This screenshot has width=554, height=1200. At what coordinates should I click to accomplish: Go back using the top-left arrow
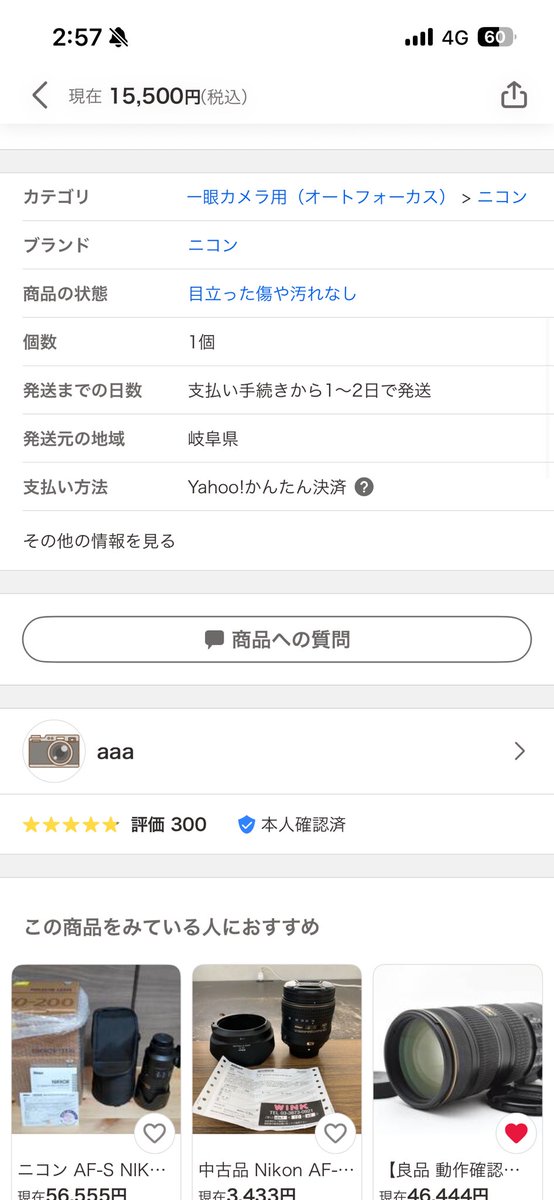pyautogui.click(x=39, y=96)
